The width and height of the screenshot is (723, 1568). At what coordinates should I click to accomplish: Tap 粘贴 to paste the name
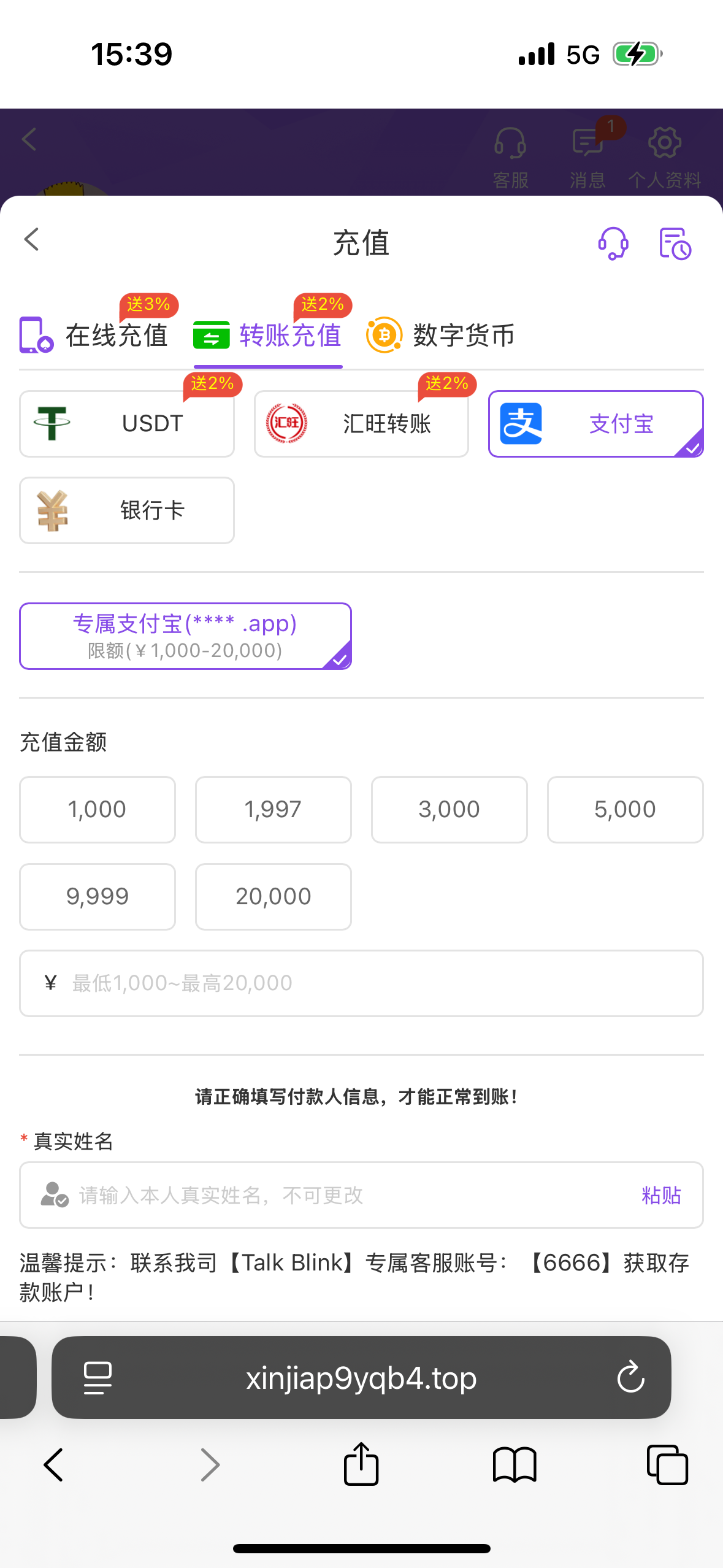(661, 1195)
